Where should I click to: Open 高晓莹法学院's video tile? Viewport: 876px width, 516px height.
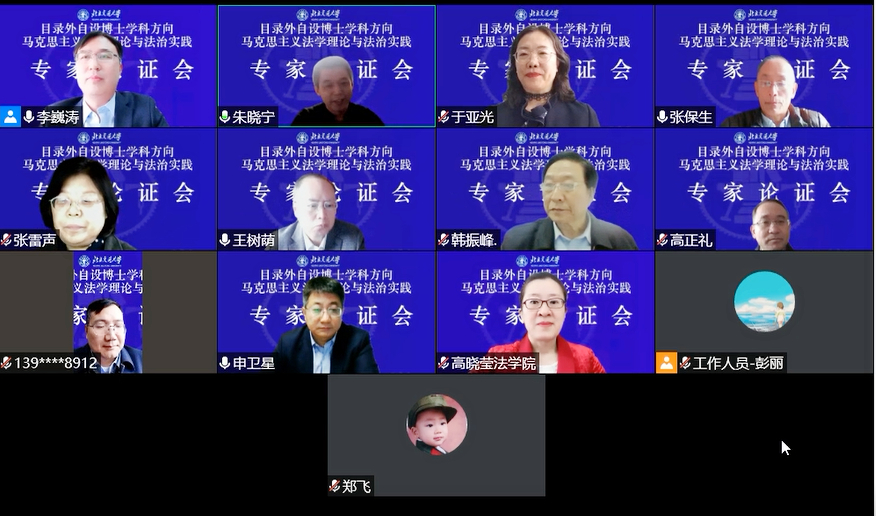tap(545, 311)
